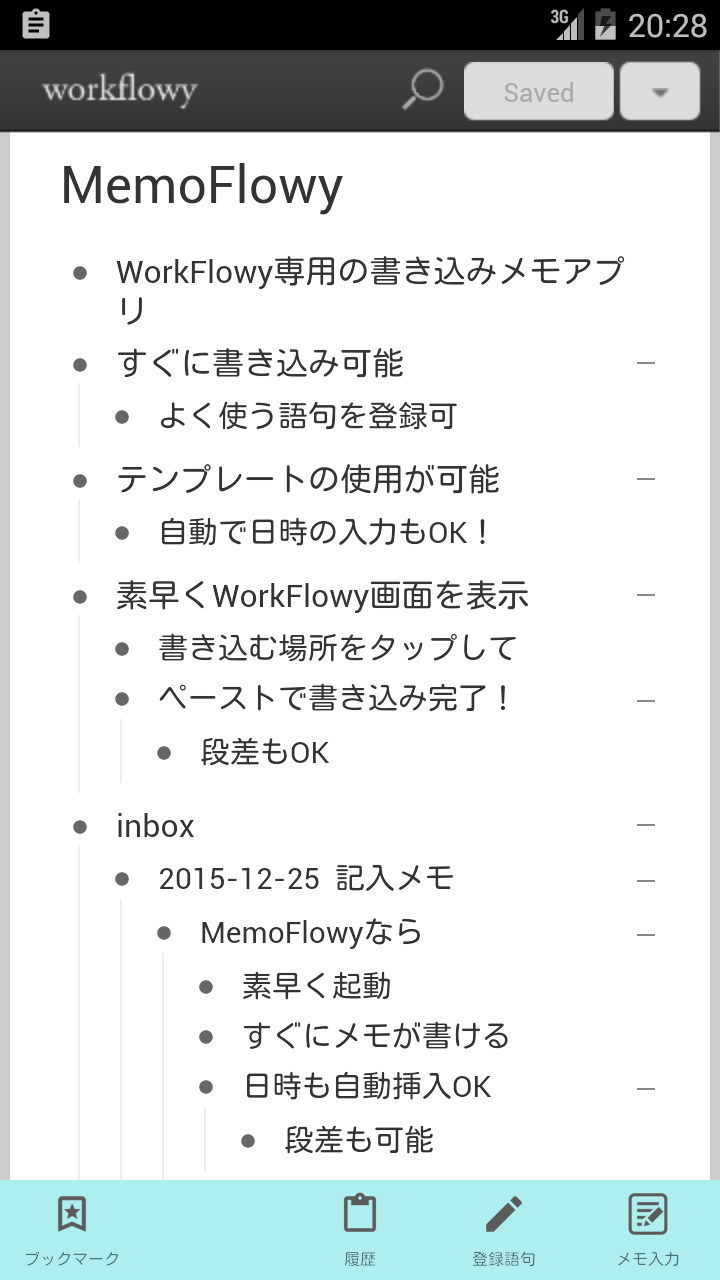Collapse the 素早くWorkFlowy画面を表示 item
720x1280 pixels.
[x=646, y=595]
